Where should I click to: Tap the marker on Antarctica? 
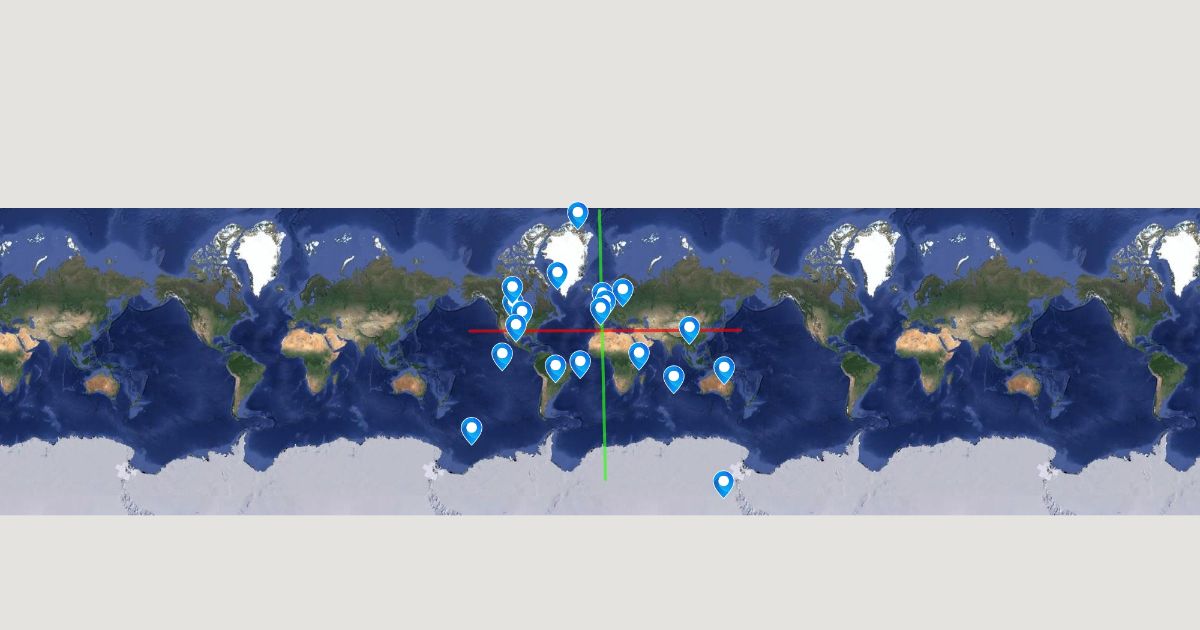point(724,483)
